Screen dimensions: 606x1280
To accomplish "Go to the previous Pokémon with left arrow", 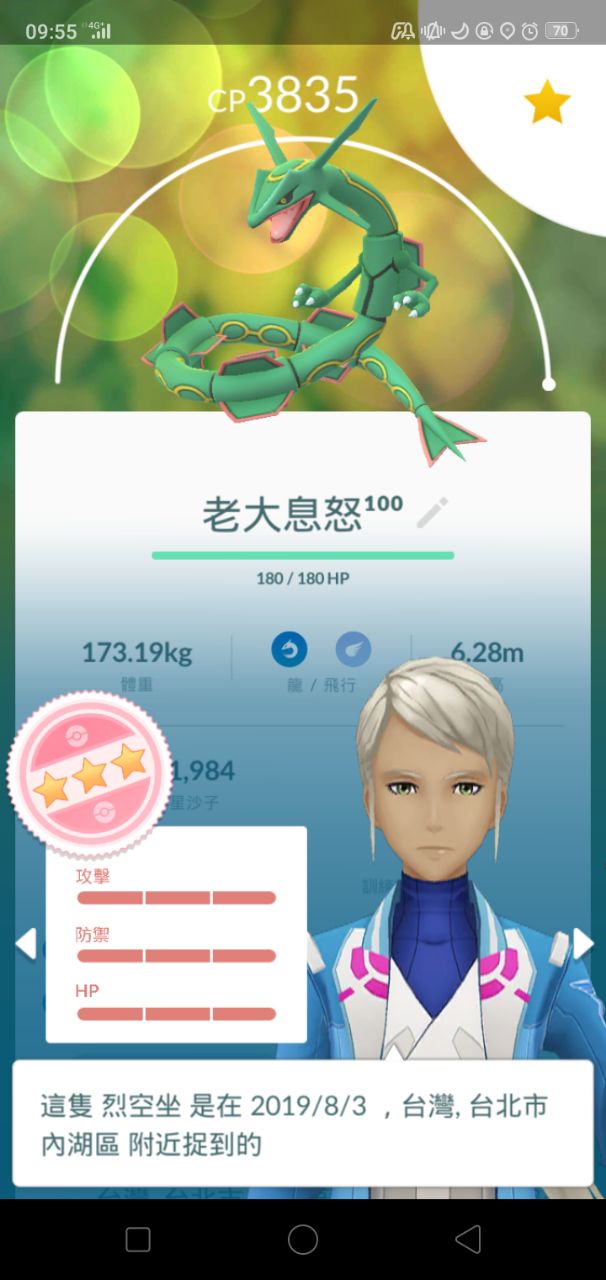I will 26,943.
